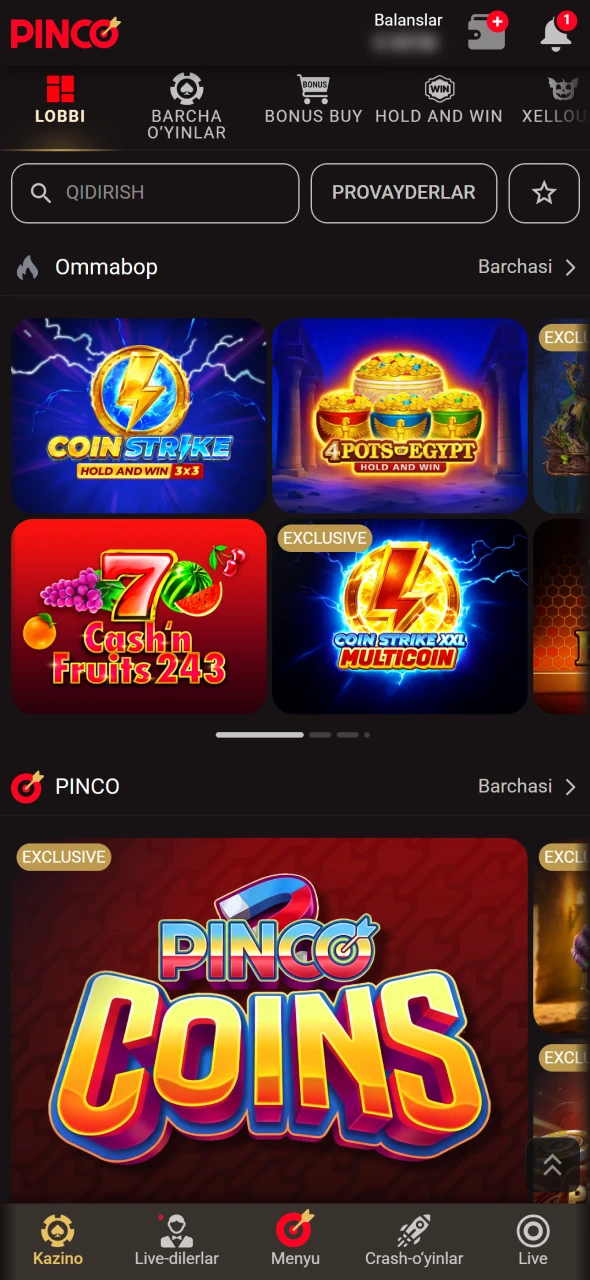Launch the Cash'n Fruits 243 game

(x=139, y=616)
